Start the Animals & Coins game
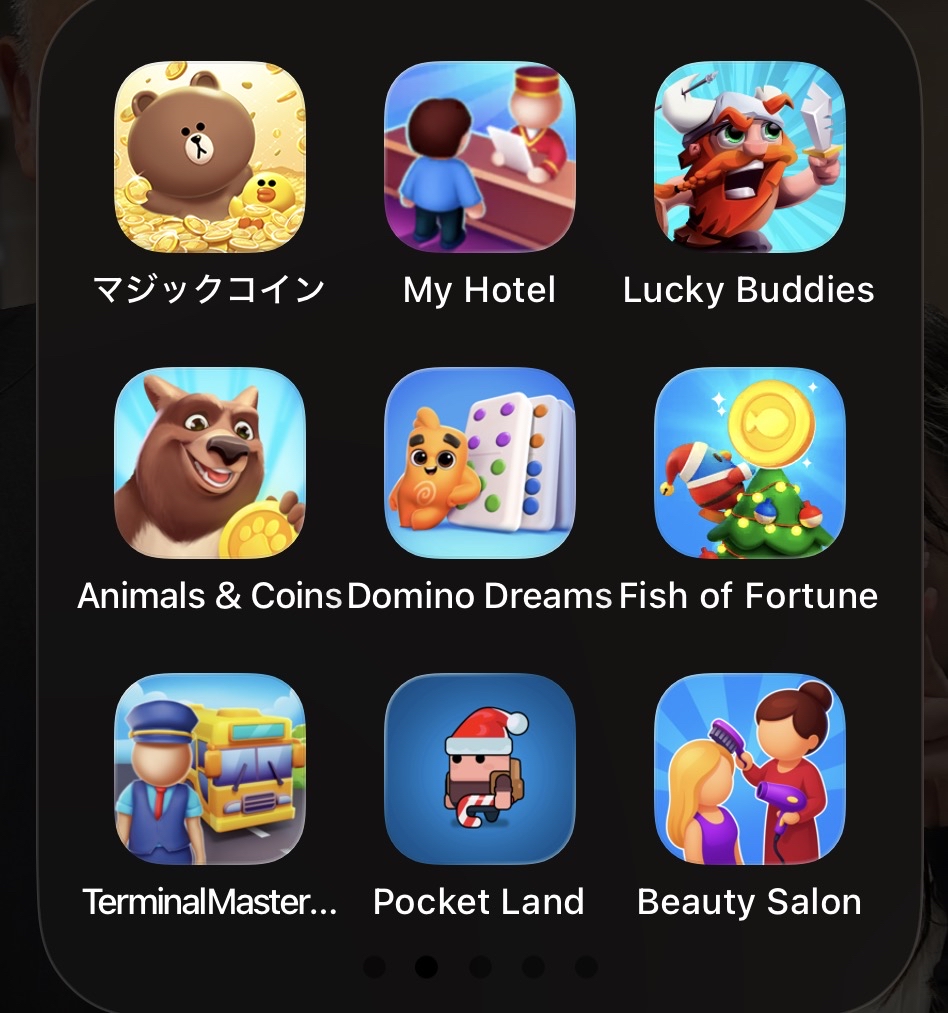948x1013 pixels. (210, 463)
